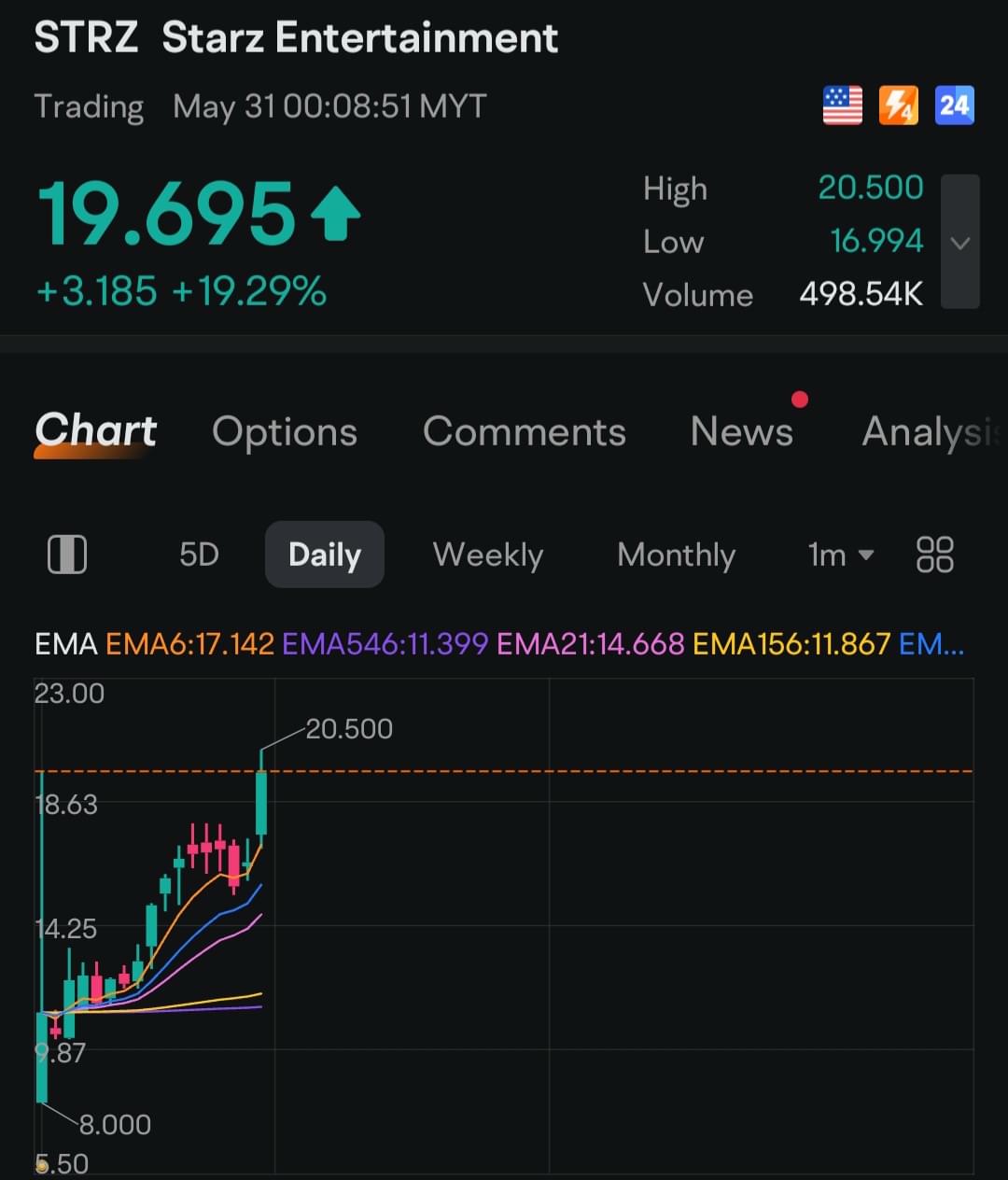View the News tab
The width and height of the screenshot is (1008, 1180).
pyautogui.click(x=742, y=432)
